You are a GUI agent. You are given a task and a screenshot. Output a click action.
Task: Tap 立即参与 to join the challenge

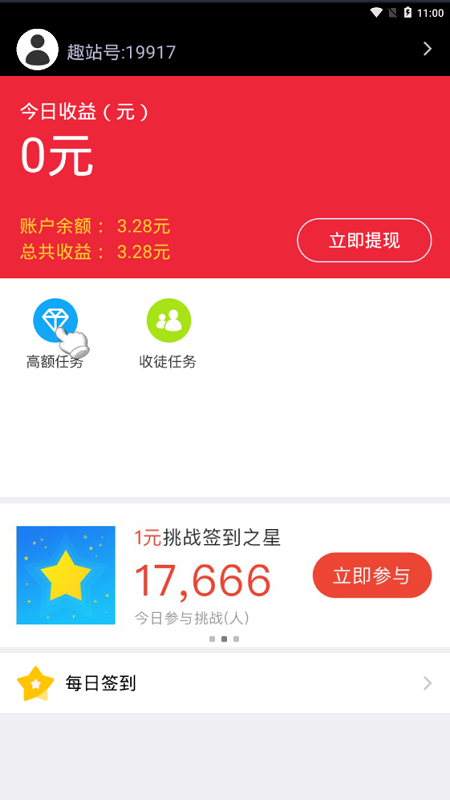coord(372,575)
